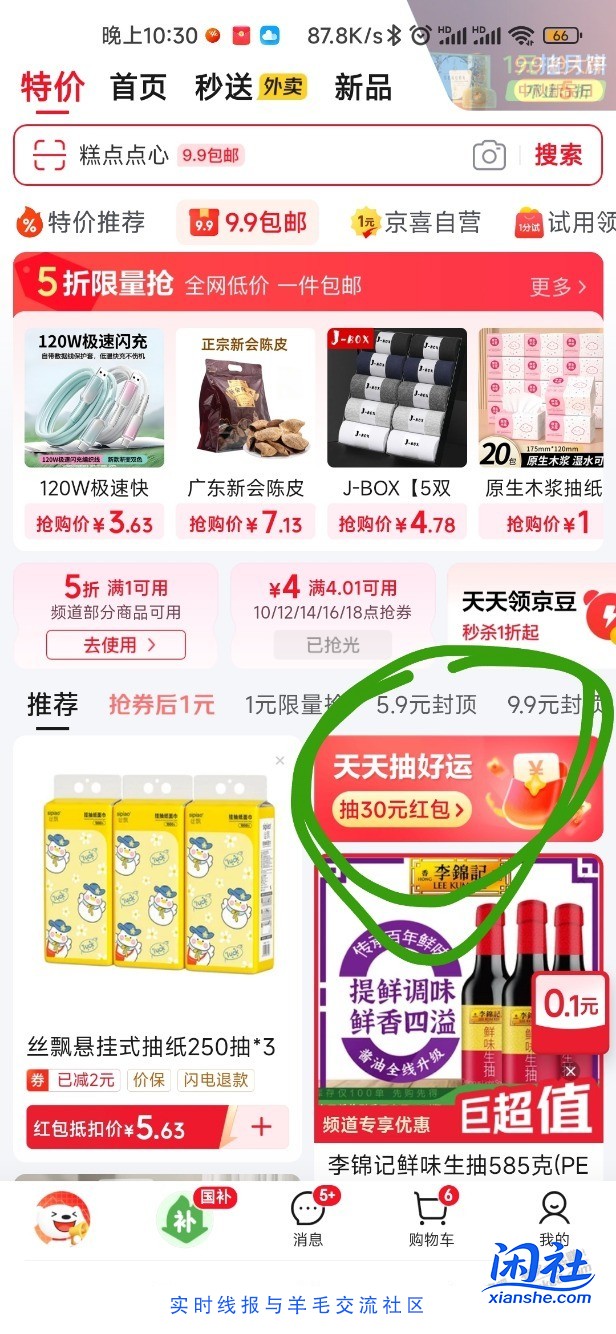616x1334 pixels.
Task: View 更多 in 5折限量抢
Action: click(558, 287)
